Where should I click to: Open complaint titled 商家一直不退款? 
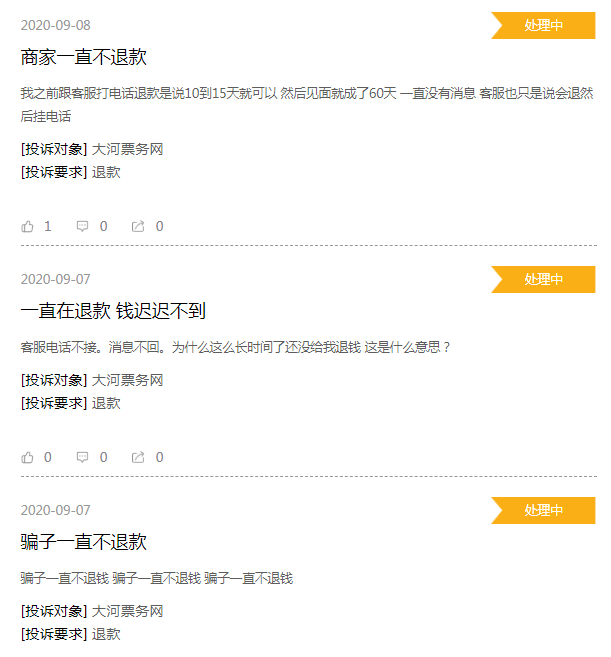[x=84, y=57]
